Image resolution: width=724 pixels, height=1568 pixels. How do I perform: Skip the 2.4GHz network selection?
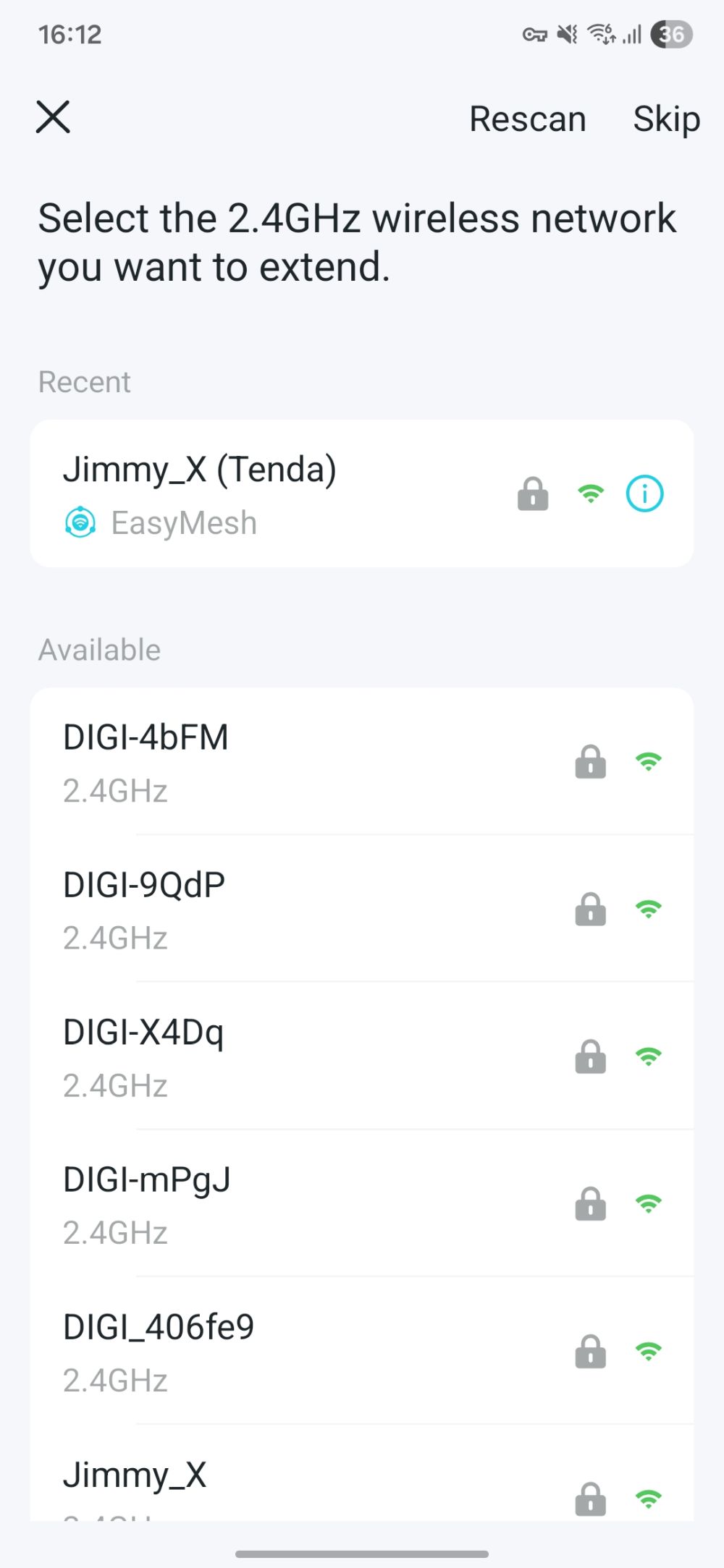coord(666,119)
